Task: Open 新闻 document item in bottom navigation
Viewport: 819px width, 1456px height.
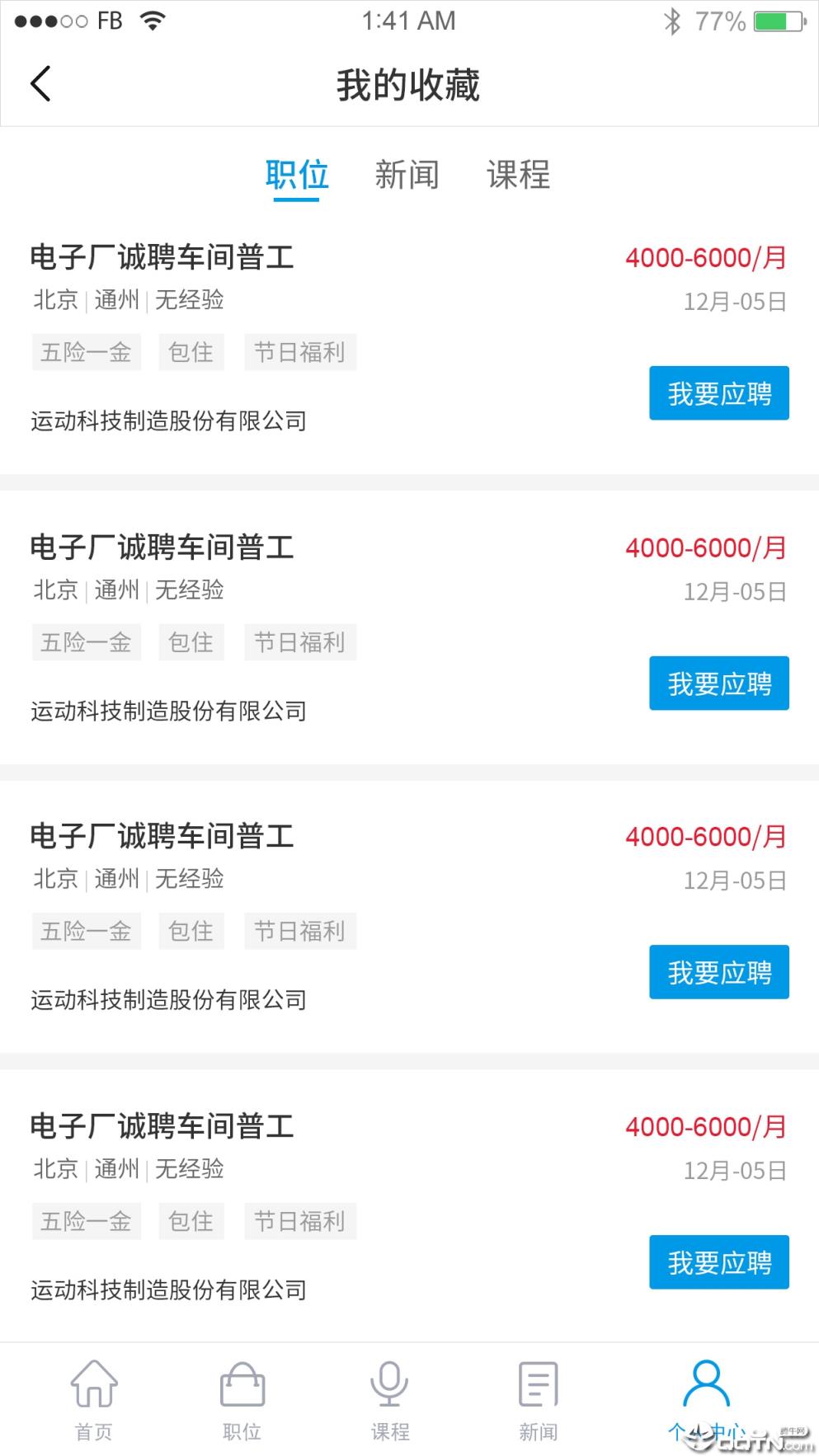Action: click(x=538, y=1400)
